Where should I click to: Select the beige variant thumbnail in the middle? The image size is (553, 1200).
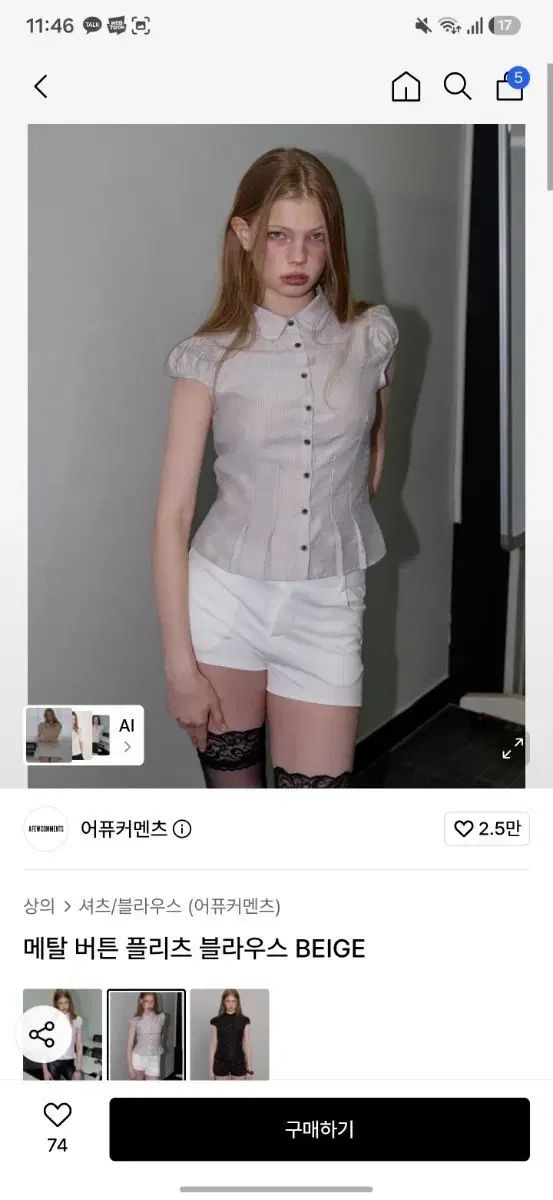click(x=146, y=1034)
